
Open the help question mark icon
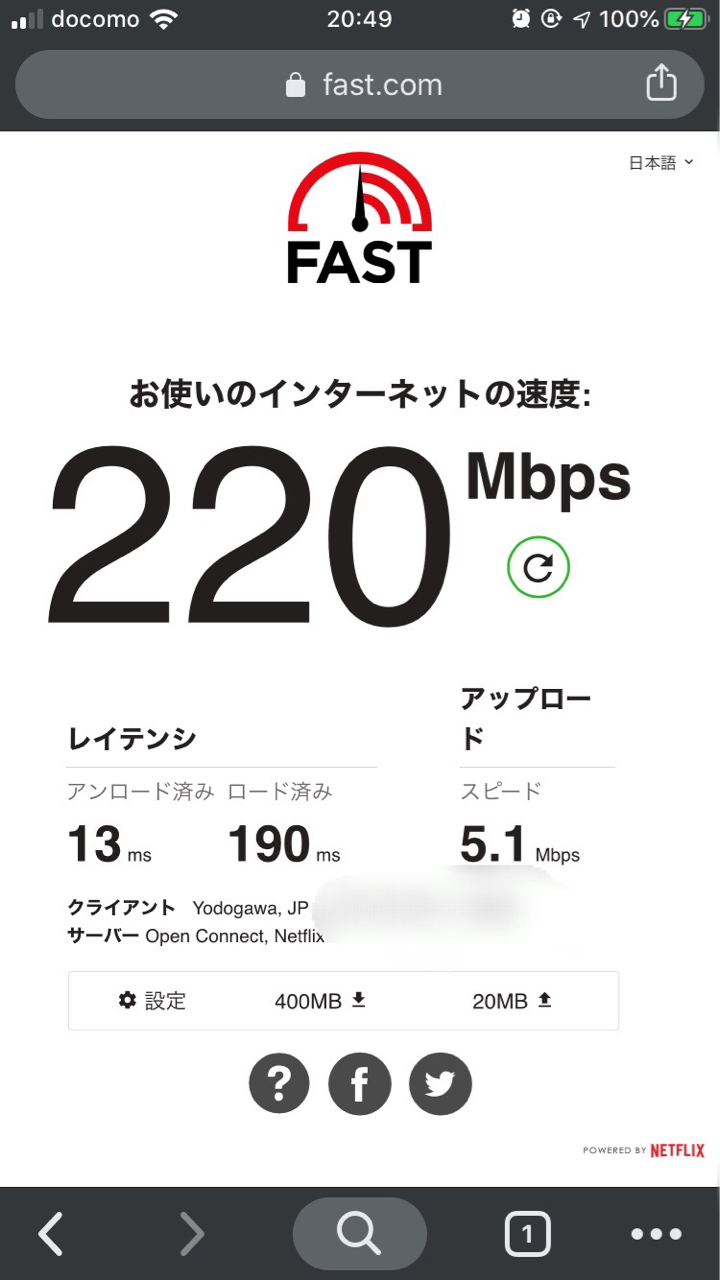click(279, 1084)
